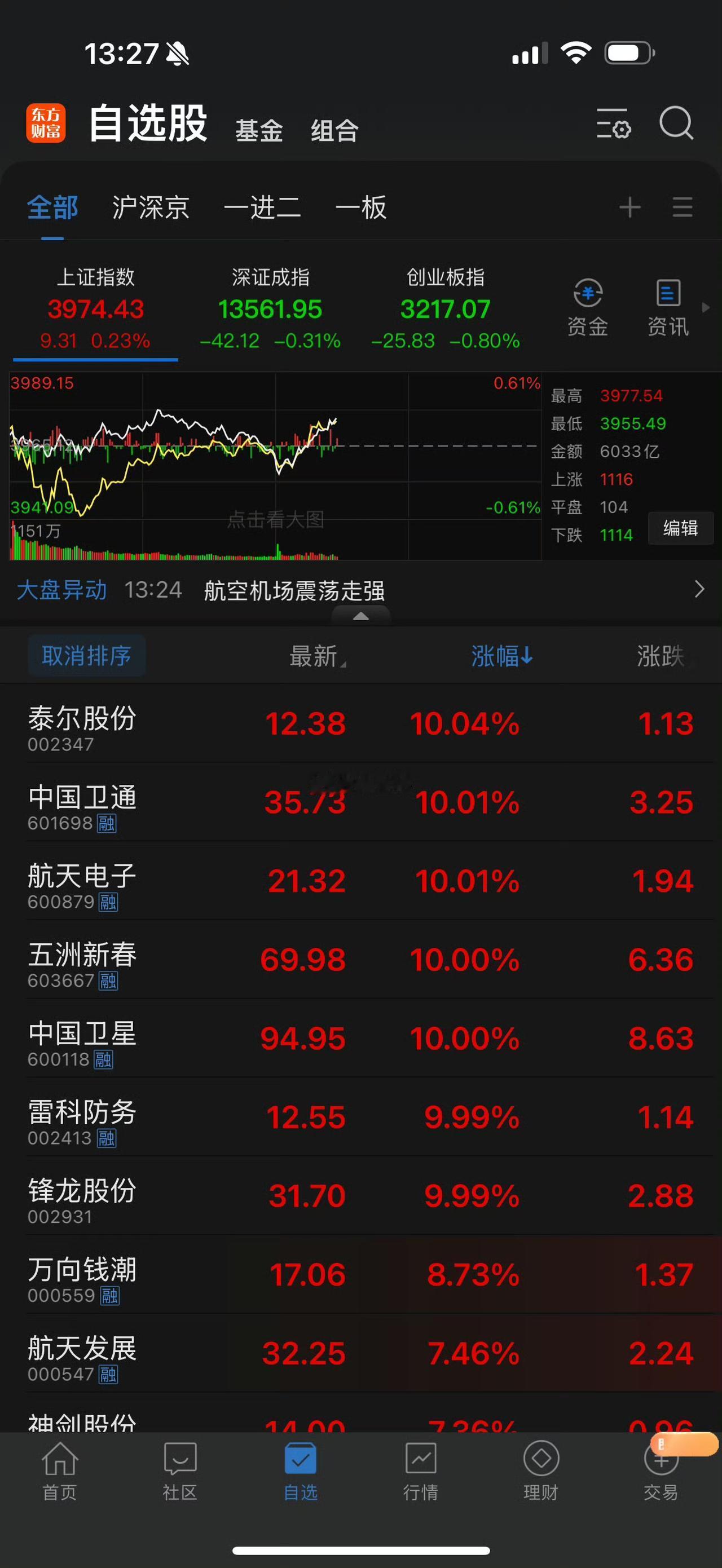Open the 理财 wealth management section
The image size is (722, 1568).
point(541,1470)
